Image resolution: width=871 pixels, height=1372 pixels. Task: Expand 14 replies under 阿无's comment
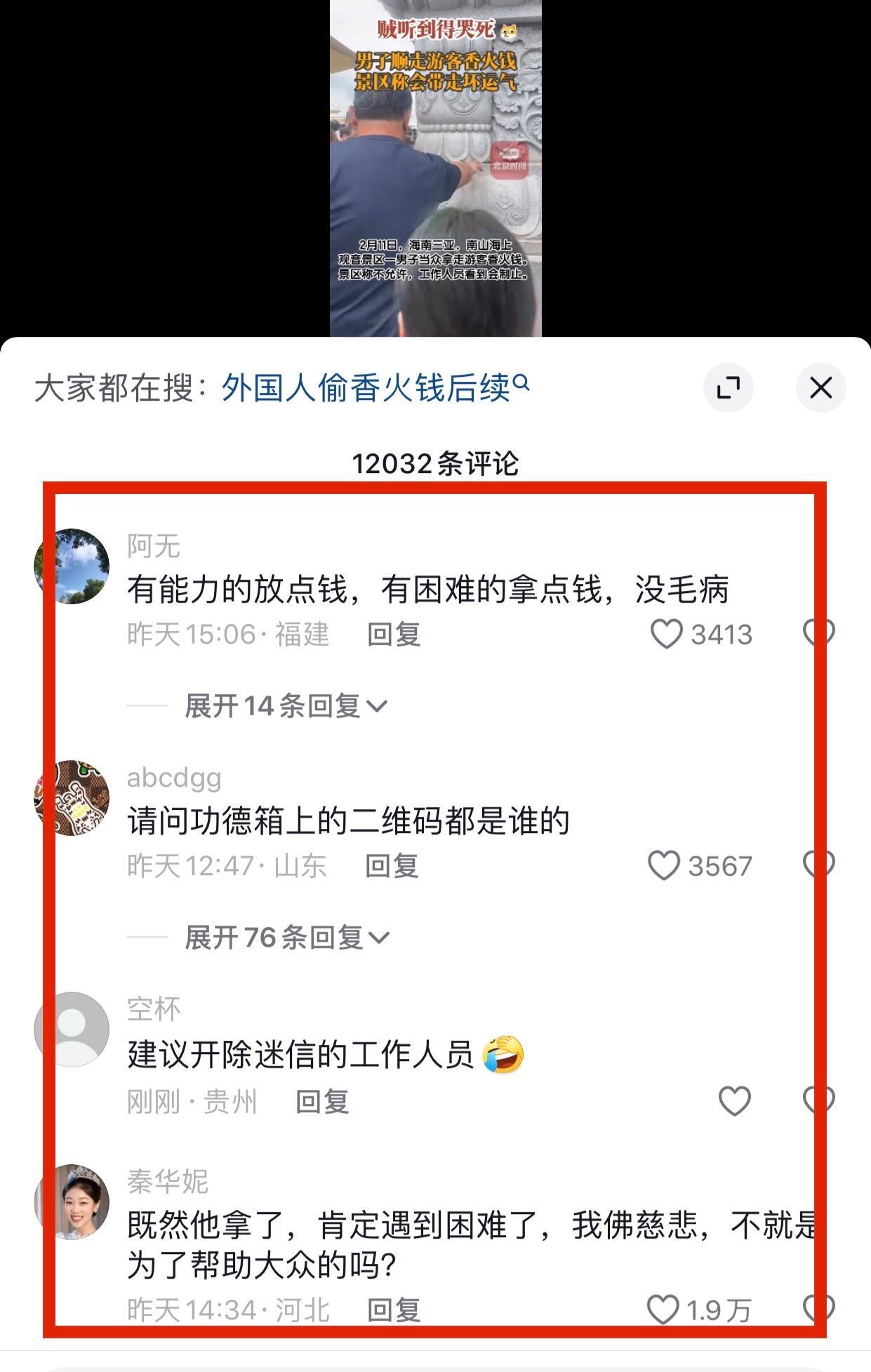(x=286, y=706)
